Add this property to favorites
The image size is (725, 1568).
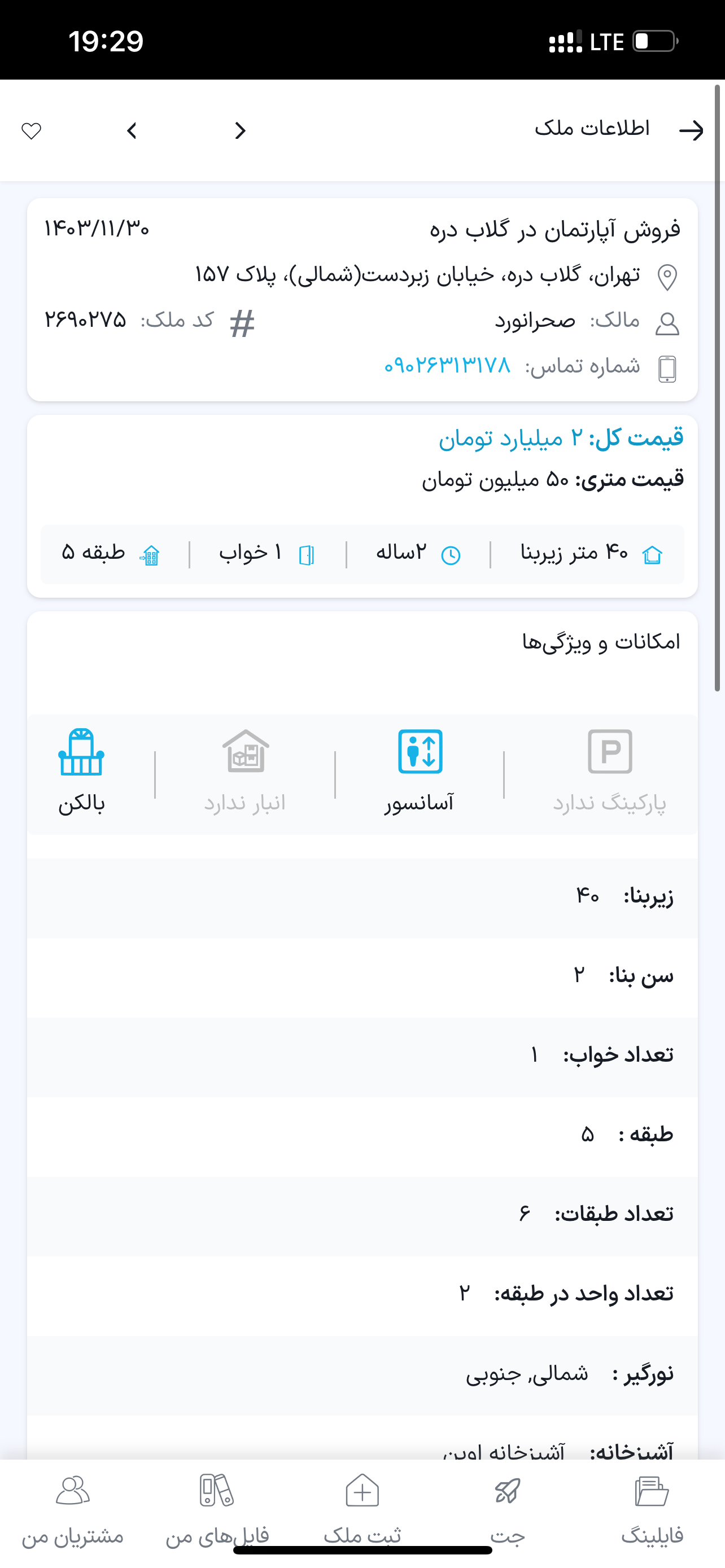tap(32, 131)
